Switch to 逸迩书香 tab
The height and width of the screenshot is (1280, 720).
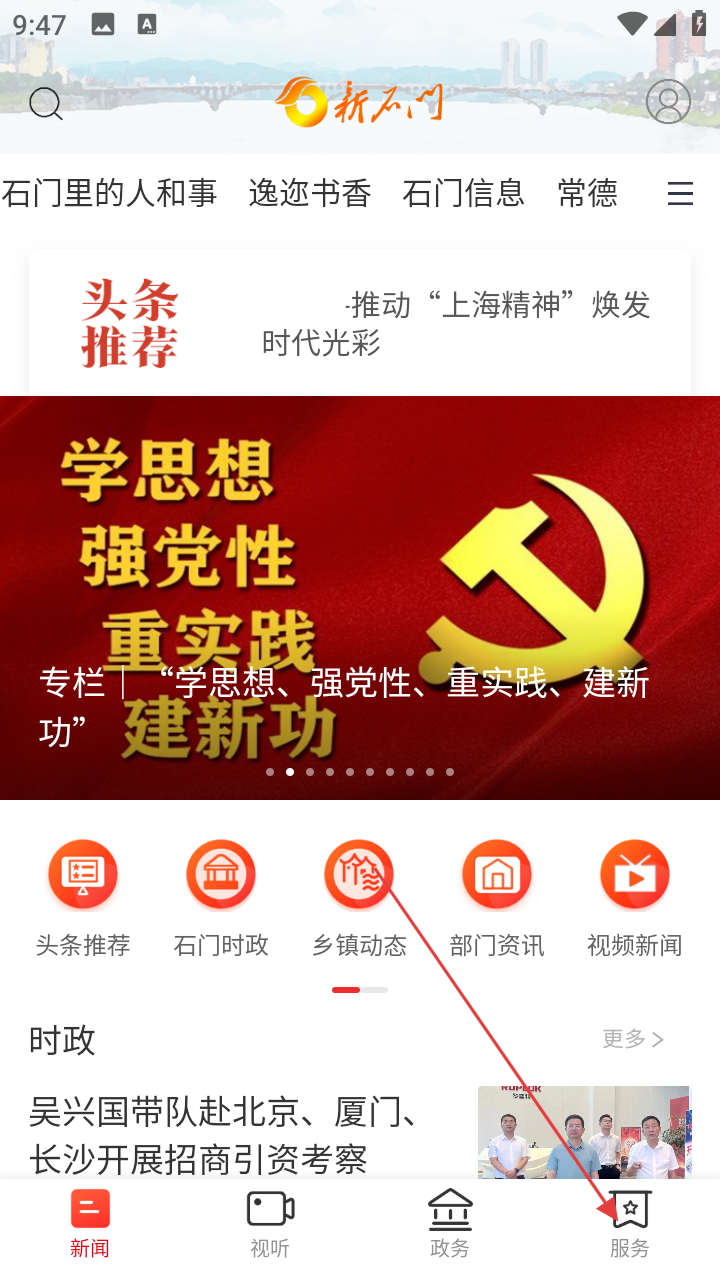point(310,193)
